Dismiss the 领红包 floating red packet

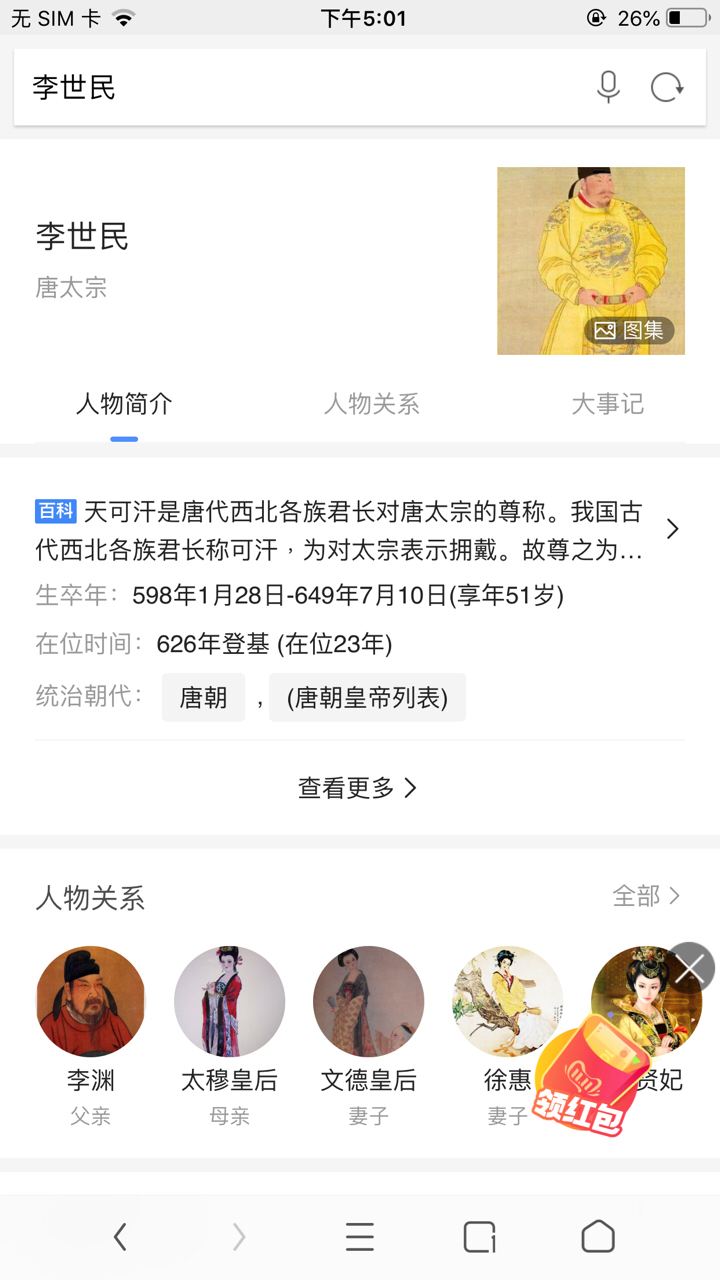pos(690,967)
